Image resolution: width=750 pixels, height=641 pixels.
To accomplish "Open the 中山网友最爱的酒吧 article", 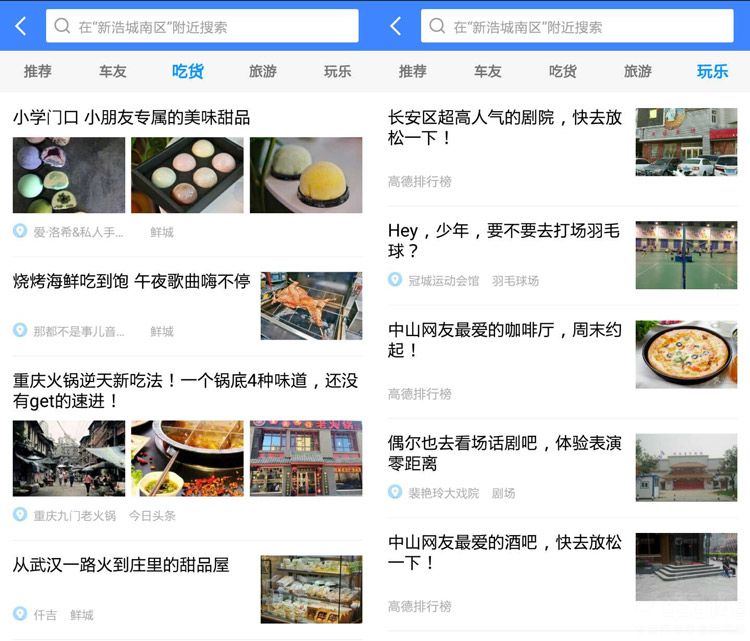I will pyautogui.click(x=505, y=552).
